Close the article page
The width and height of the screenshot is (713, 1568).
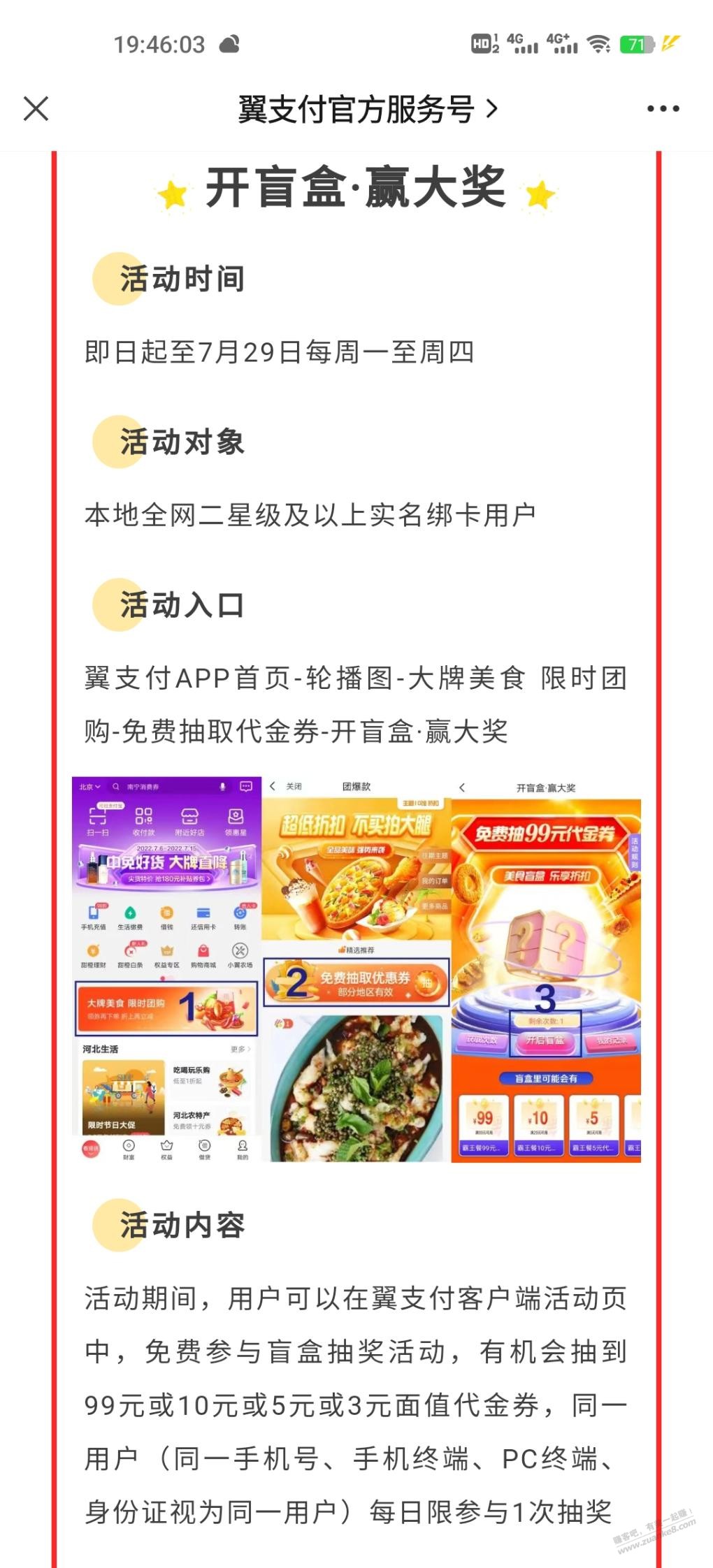coord(36,109)
